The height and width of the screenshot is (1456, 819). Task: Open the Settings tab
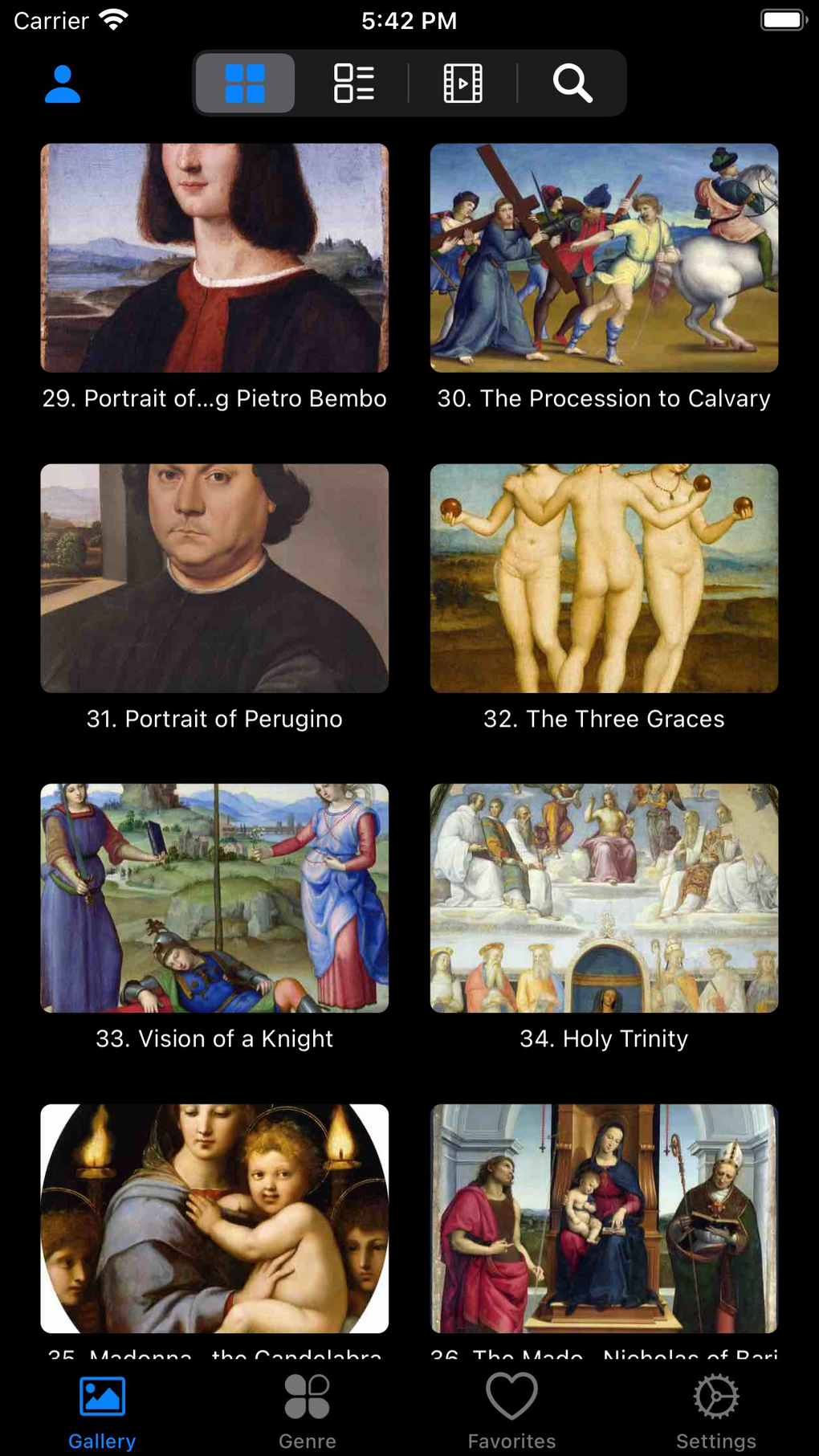(x=716, y=1409)
